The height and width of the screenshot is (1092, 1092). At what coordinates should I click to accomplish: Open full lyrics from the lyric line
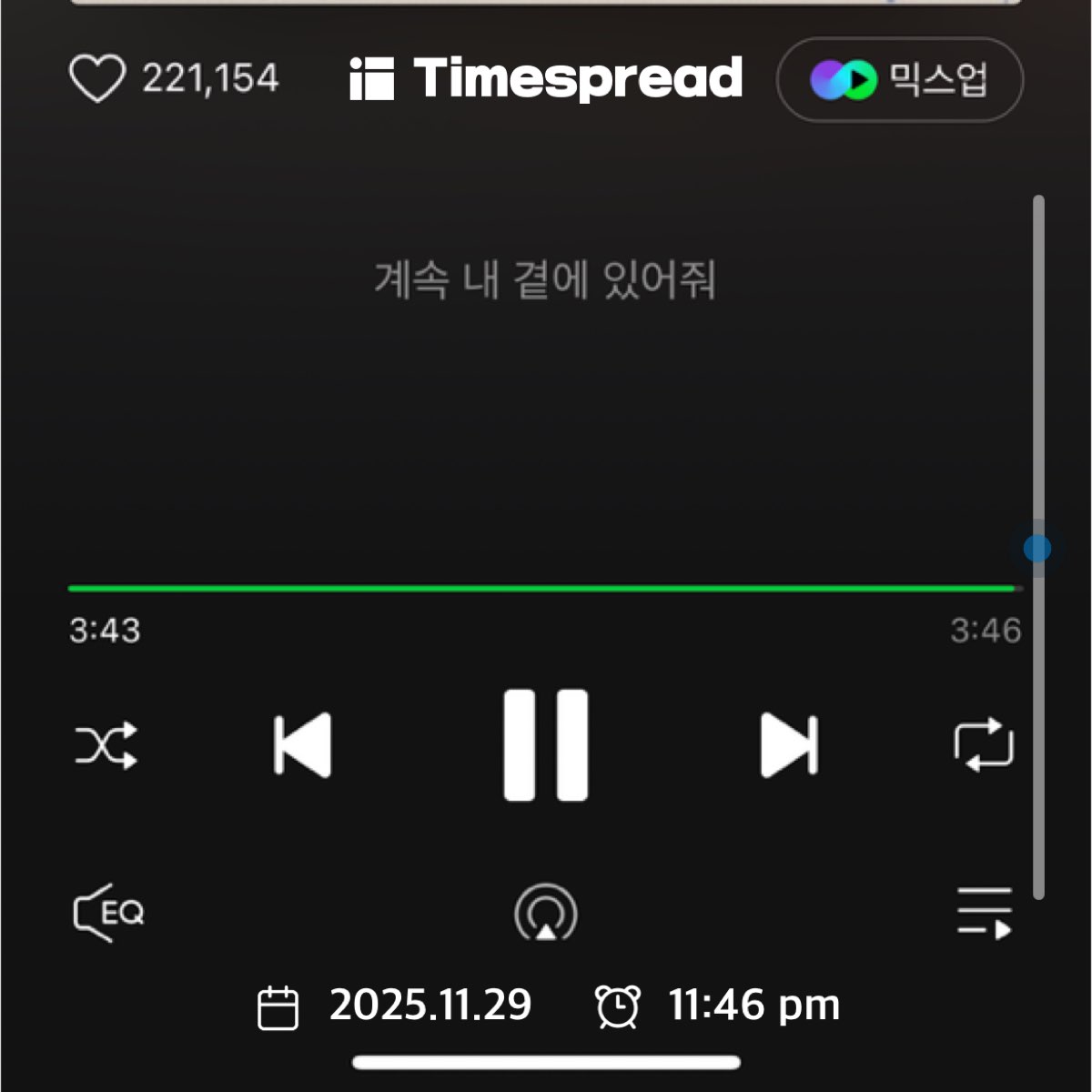click(545, 279)
